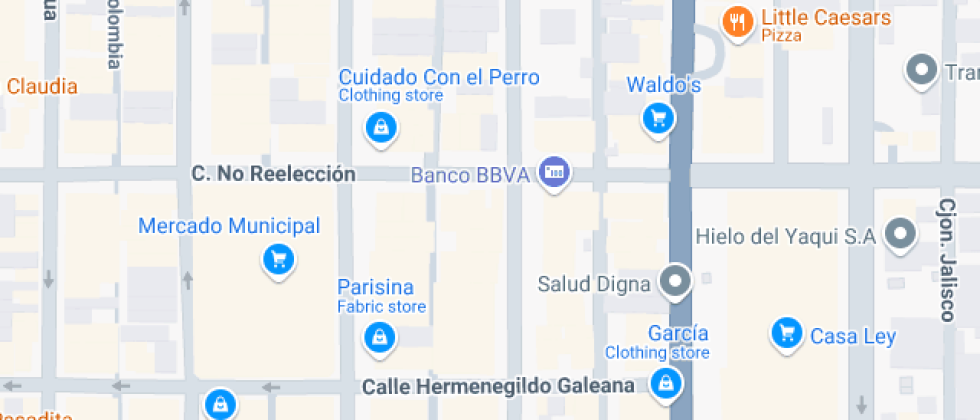Open the Parisina fabric store pin

380,337
